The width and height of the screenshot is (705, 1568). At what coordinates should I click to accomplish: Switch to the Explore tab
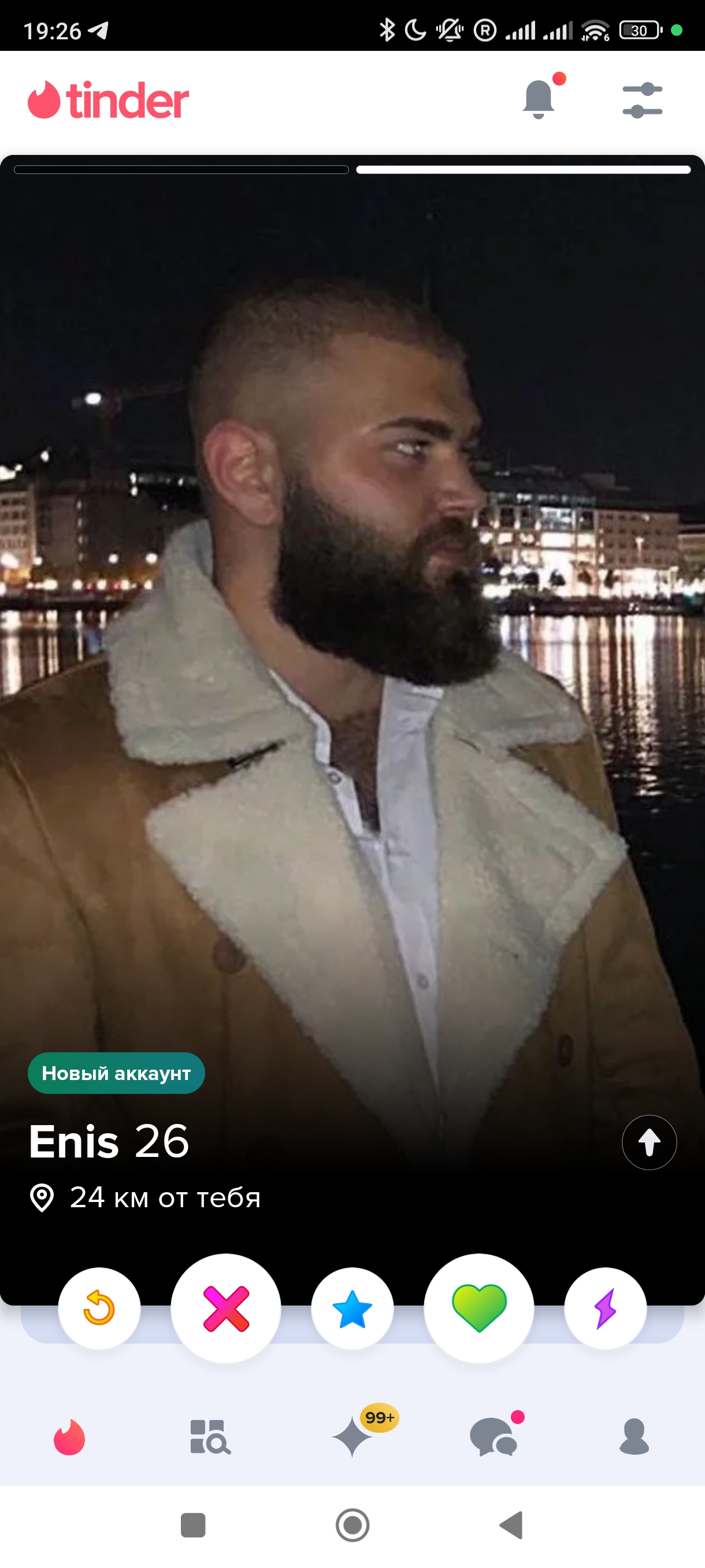pos(210,1437)
